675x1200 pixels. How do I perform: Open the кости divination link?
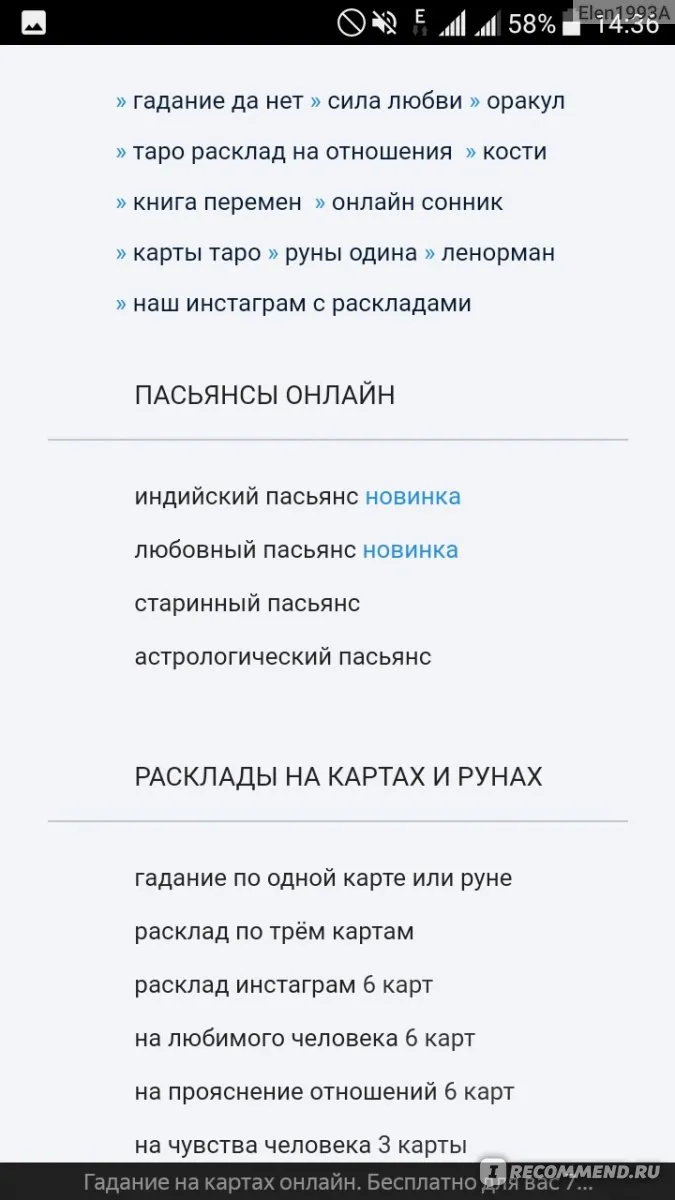pos(514,152)
